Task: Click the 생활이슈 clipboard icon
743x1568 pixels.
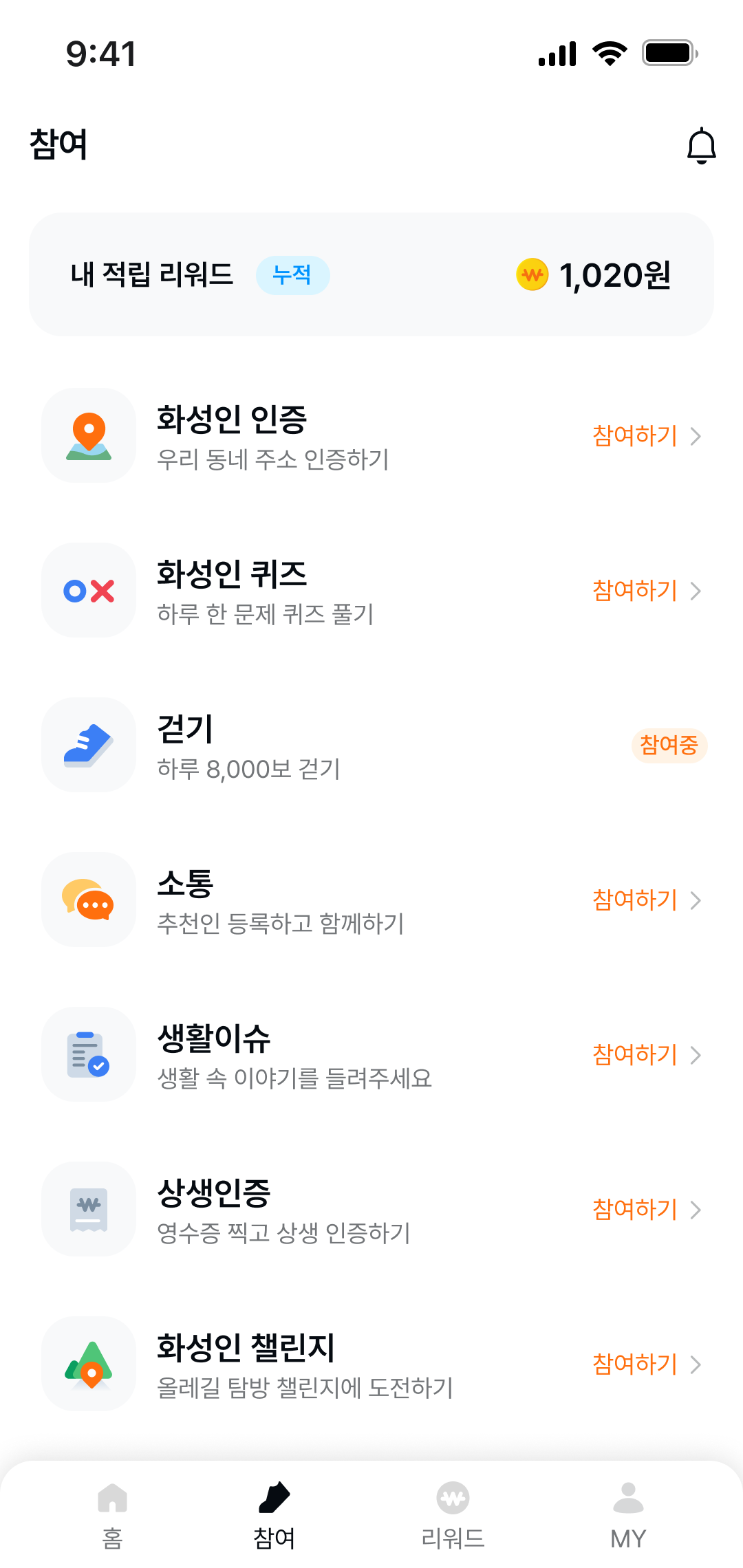Action: coord(89,1054)
